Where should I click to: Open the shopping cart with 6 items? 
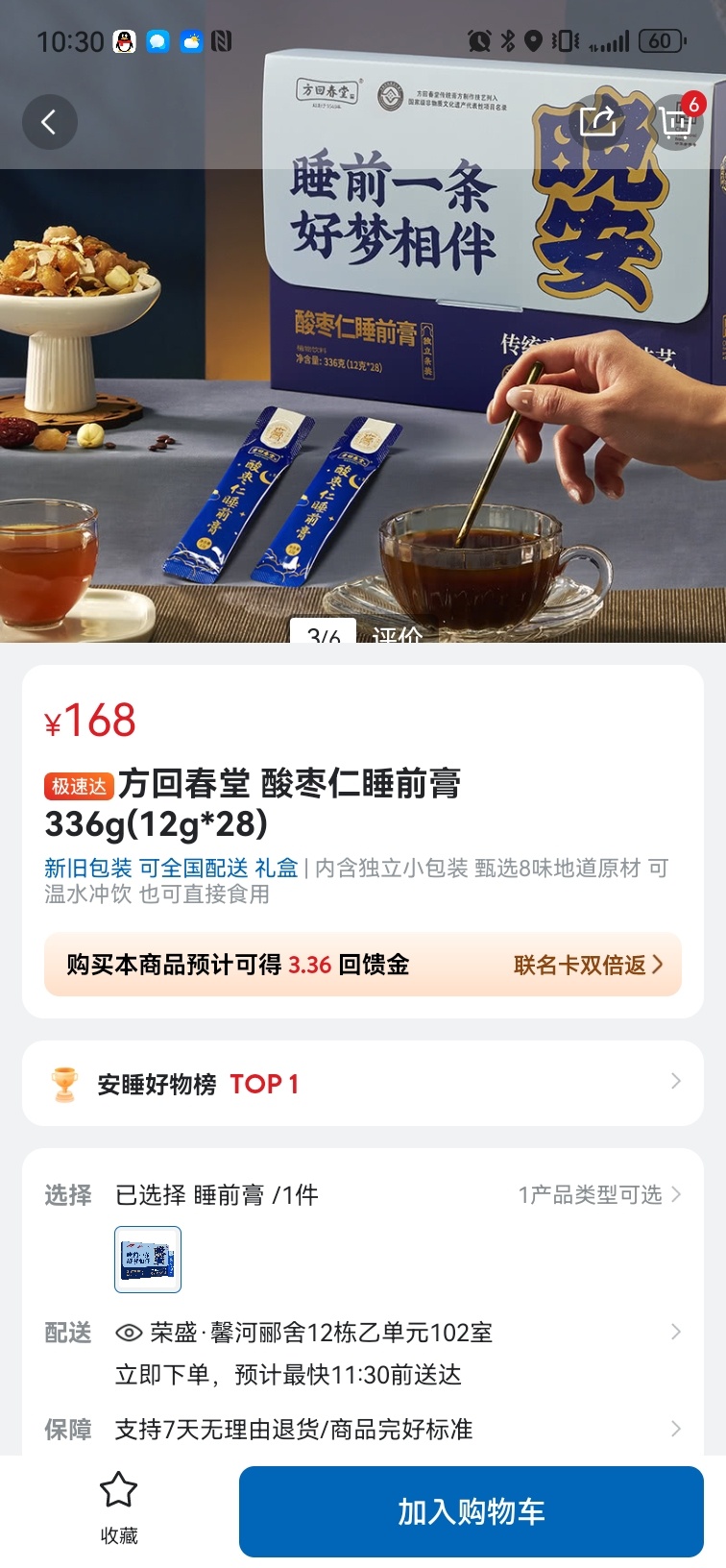(x=677, y=121)
